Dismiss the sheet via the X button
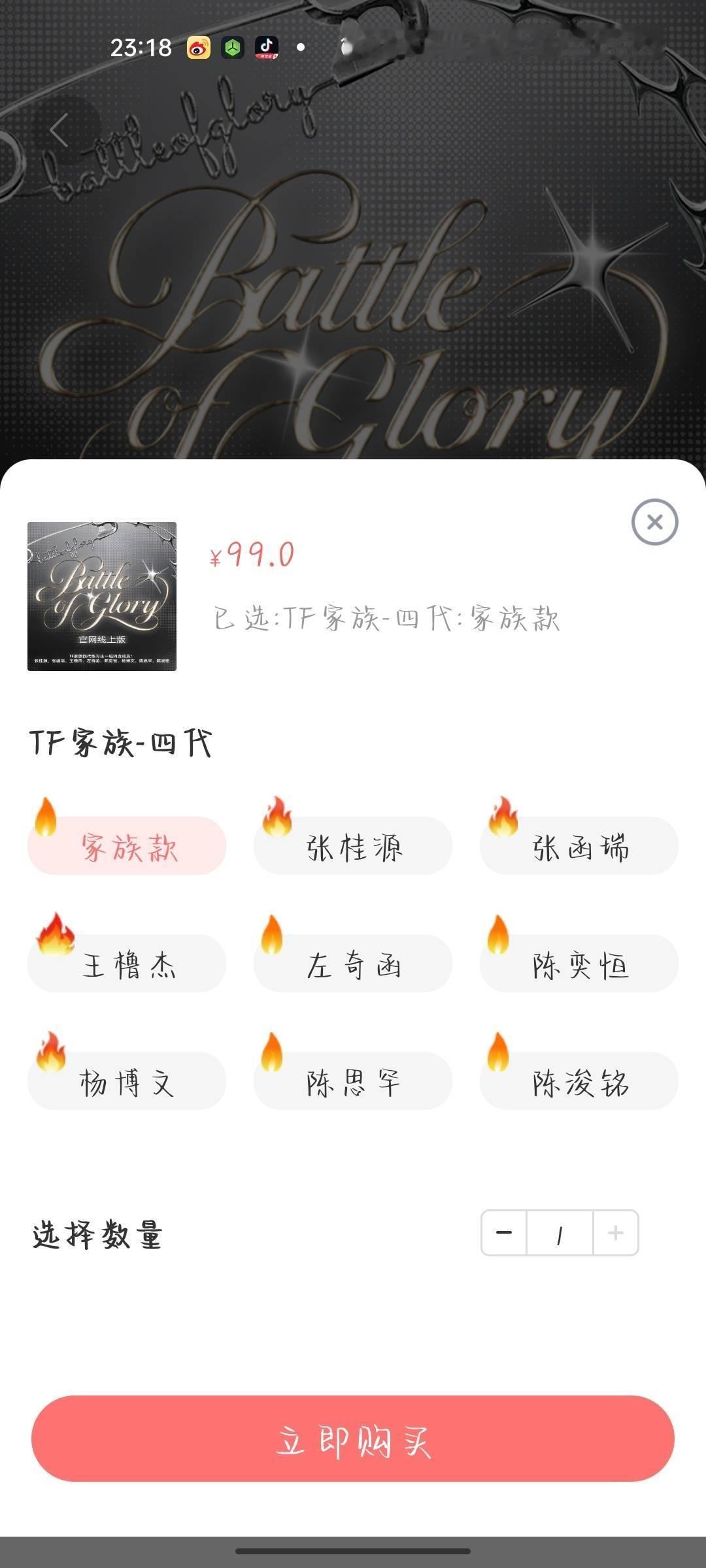The image size is (706, 1568). (x=656, y=523)
